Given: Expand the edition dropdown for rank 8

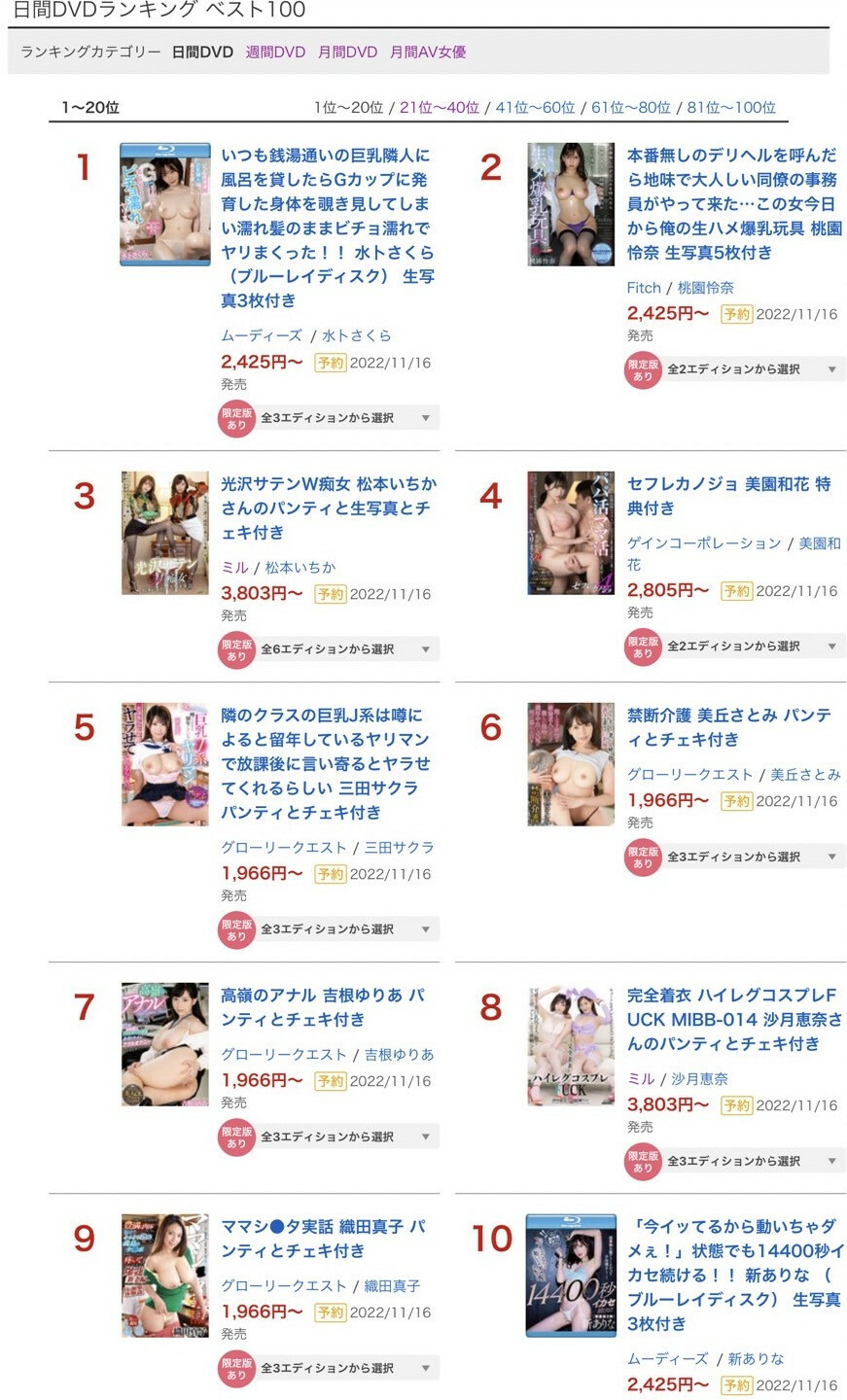Looking at the screenshot, I should [x=751, y=1161].
